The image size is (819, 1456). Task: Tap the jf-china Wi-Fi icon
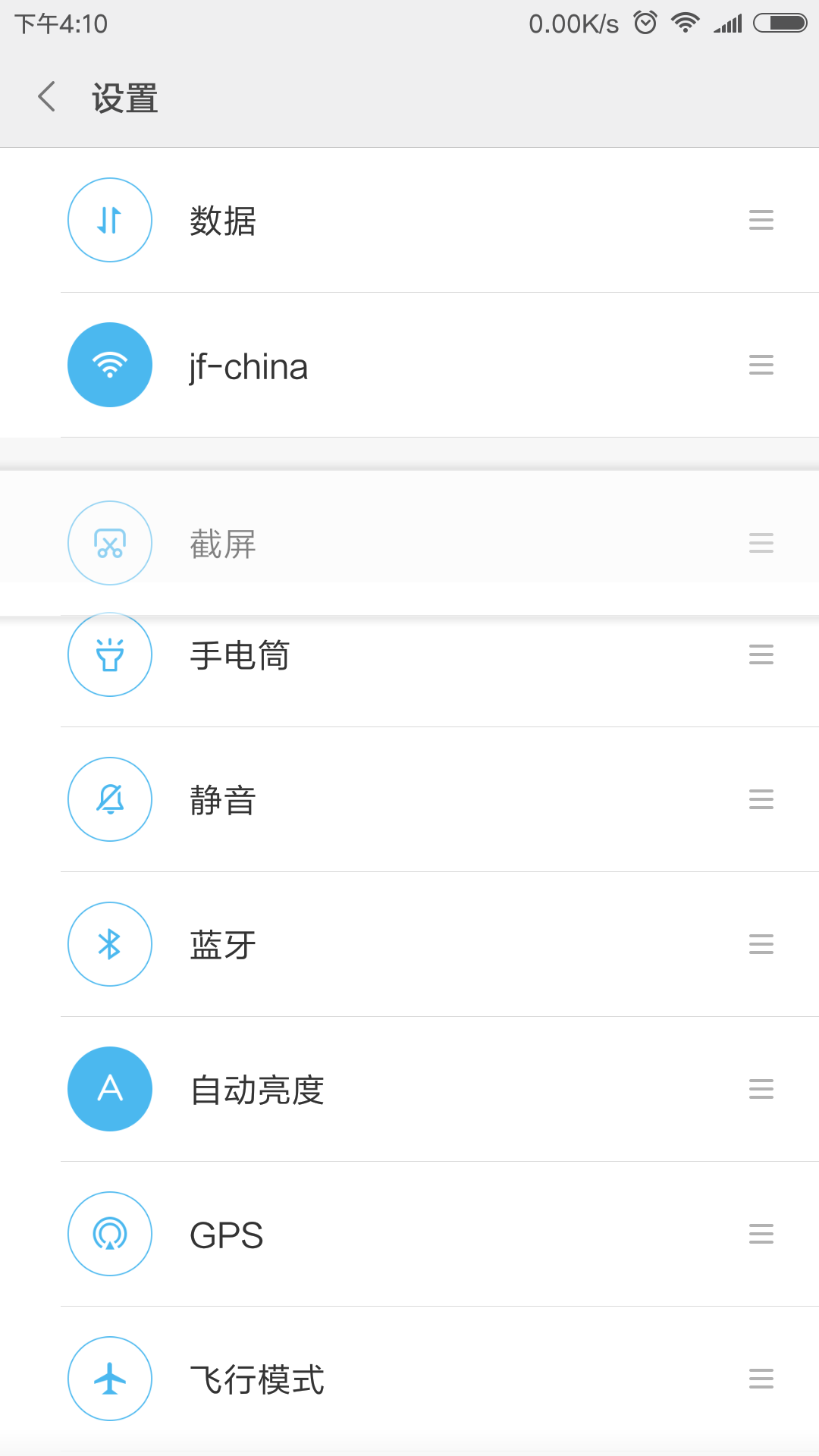point(109,365)
